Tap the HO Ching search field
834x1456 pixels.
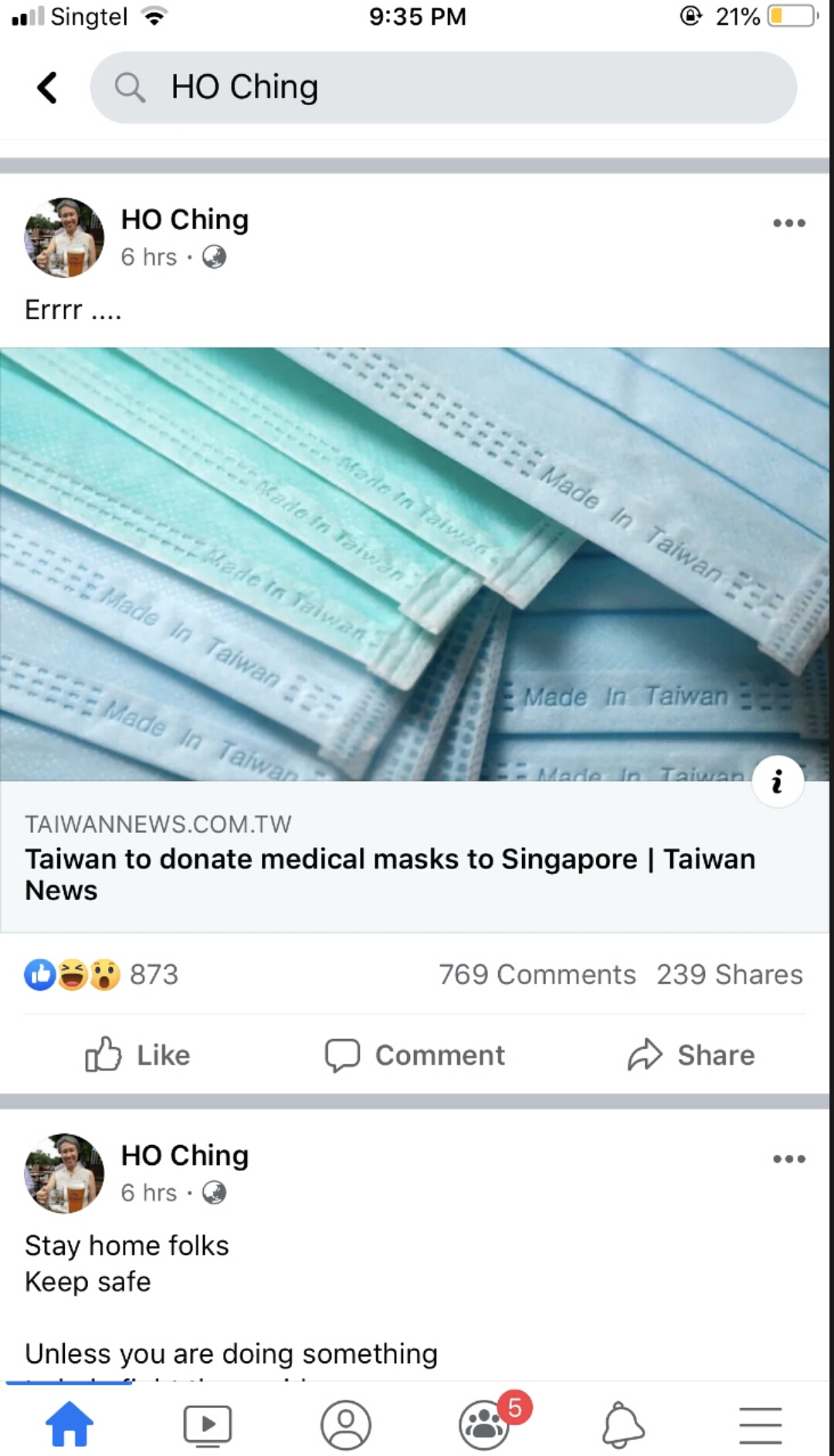pos(443,87)
